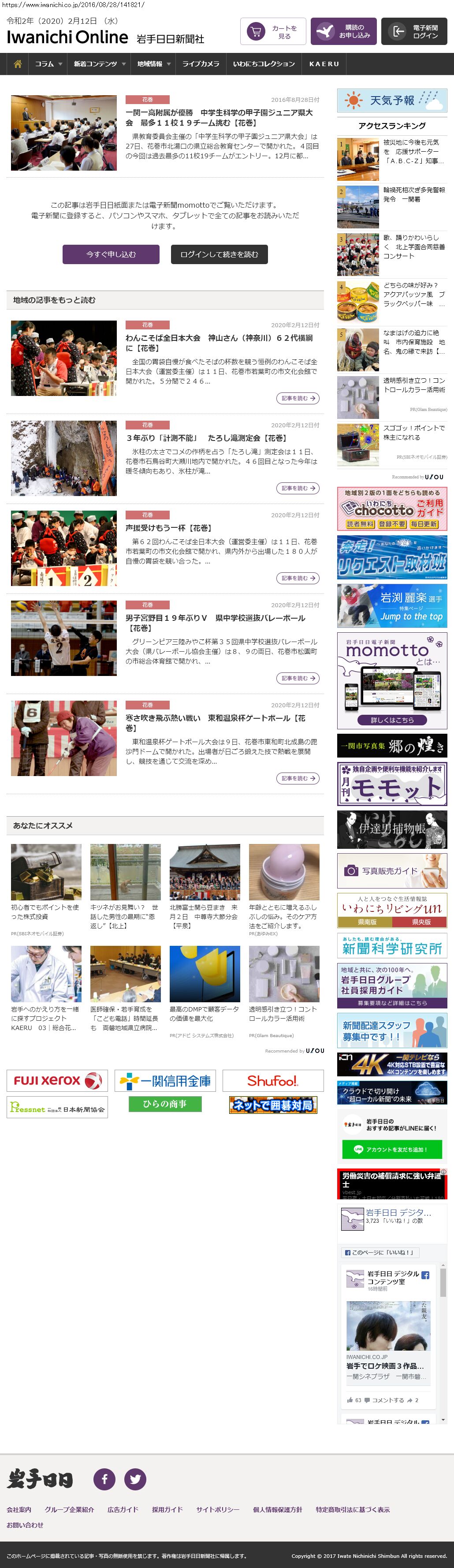Select 電子新聞ログイン login button
Viewport: 454px width, 1568px height.
414,32
